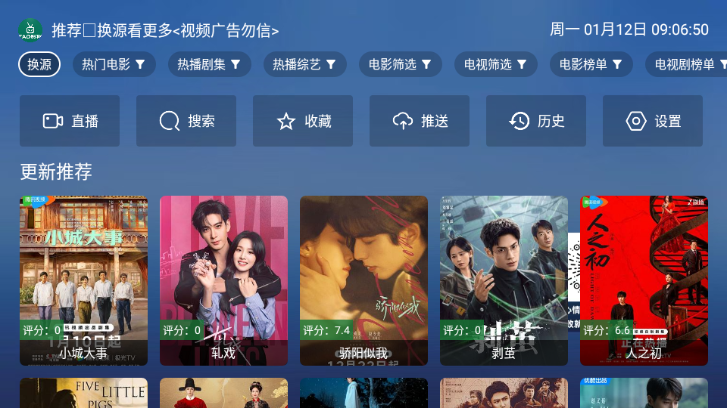Viewport: 727px width, 408px height.
Task: Open the 直播 live button
Action: [70, 121]
